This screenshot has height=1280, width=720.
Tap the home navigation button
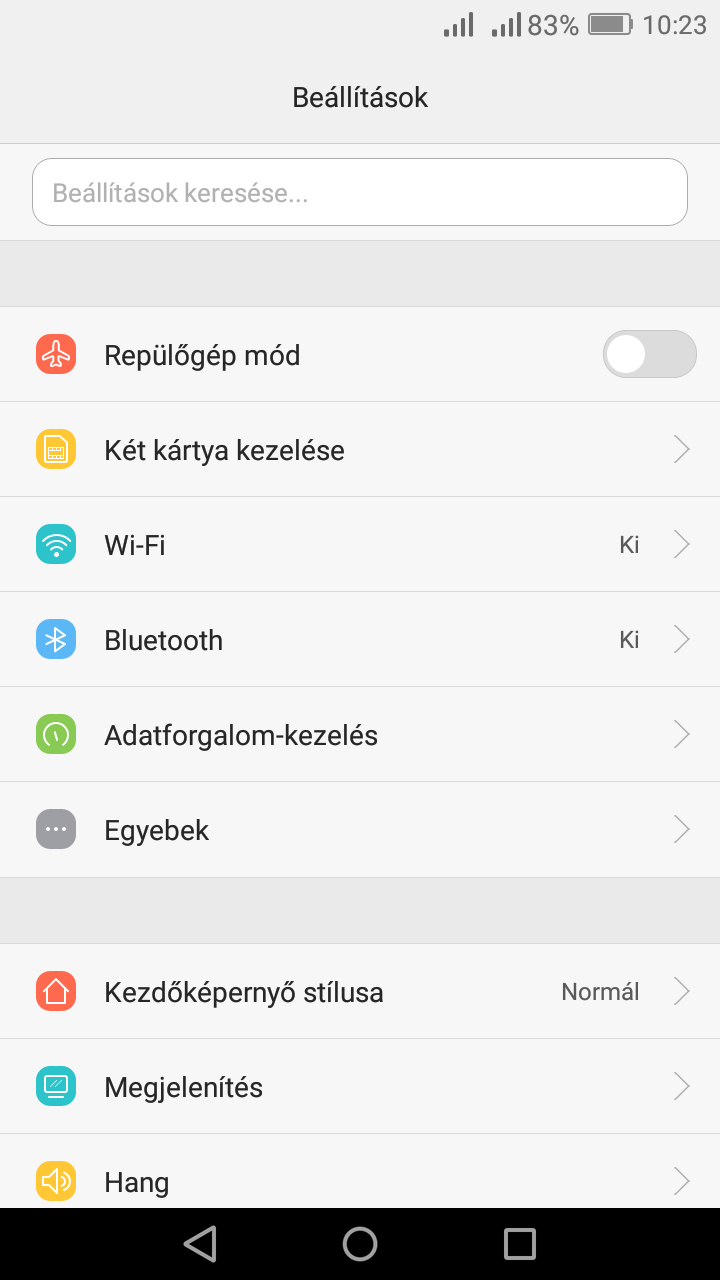click(360, 1244)
